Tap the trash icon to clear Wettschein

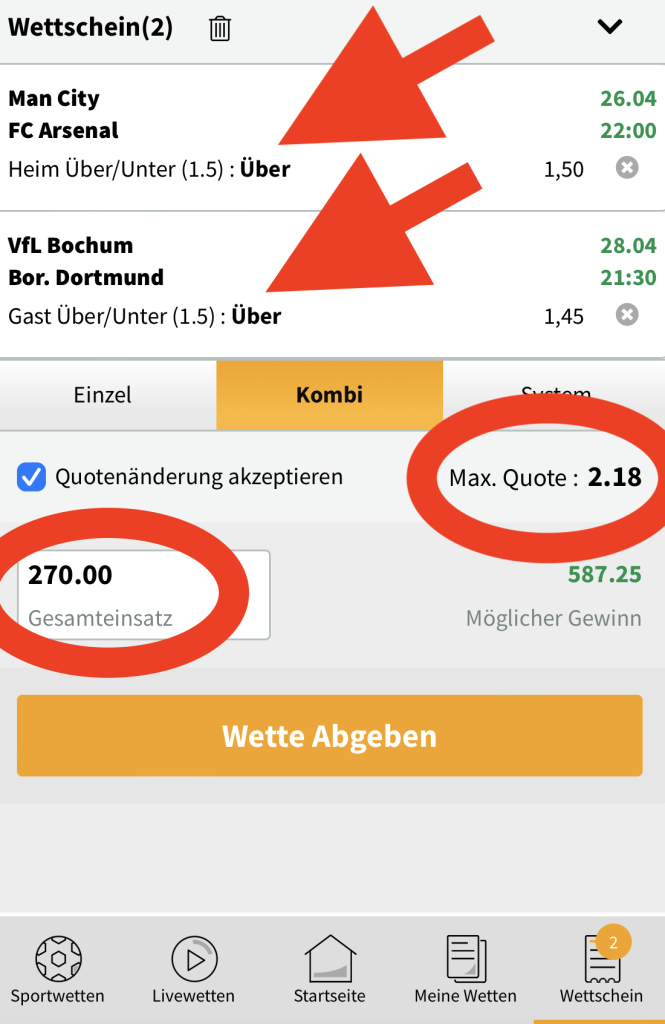[x=220, y=28]
